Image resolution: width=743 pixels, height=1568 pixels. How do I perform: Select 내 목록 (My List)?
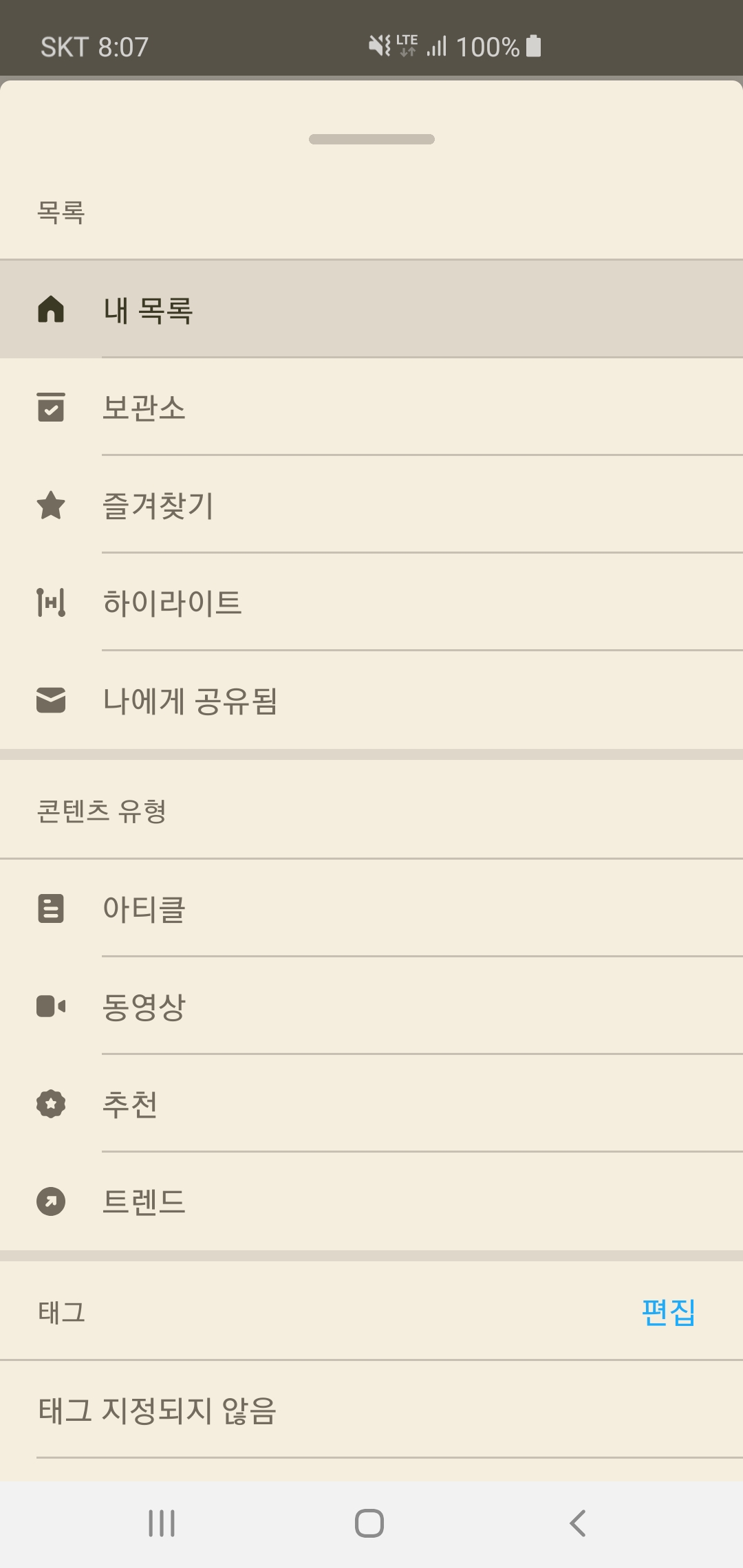pyautogui.click(x=371, y=309)
